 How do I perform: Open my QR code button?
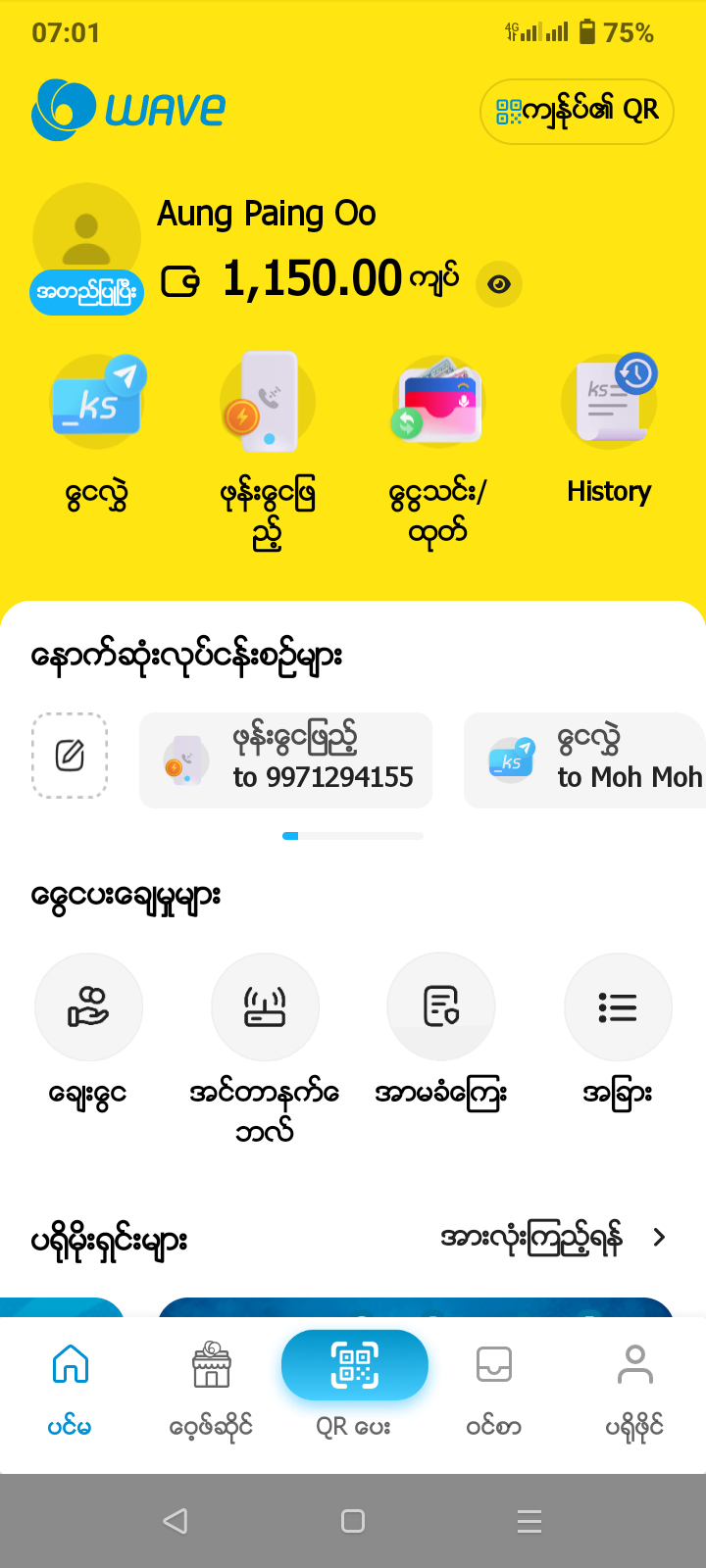coord(577,111)
